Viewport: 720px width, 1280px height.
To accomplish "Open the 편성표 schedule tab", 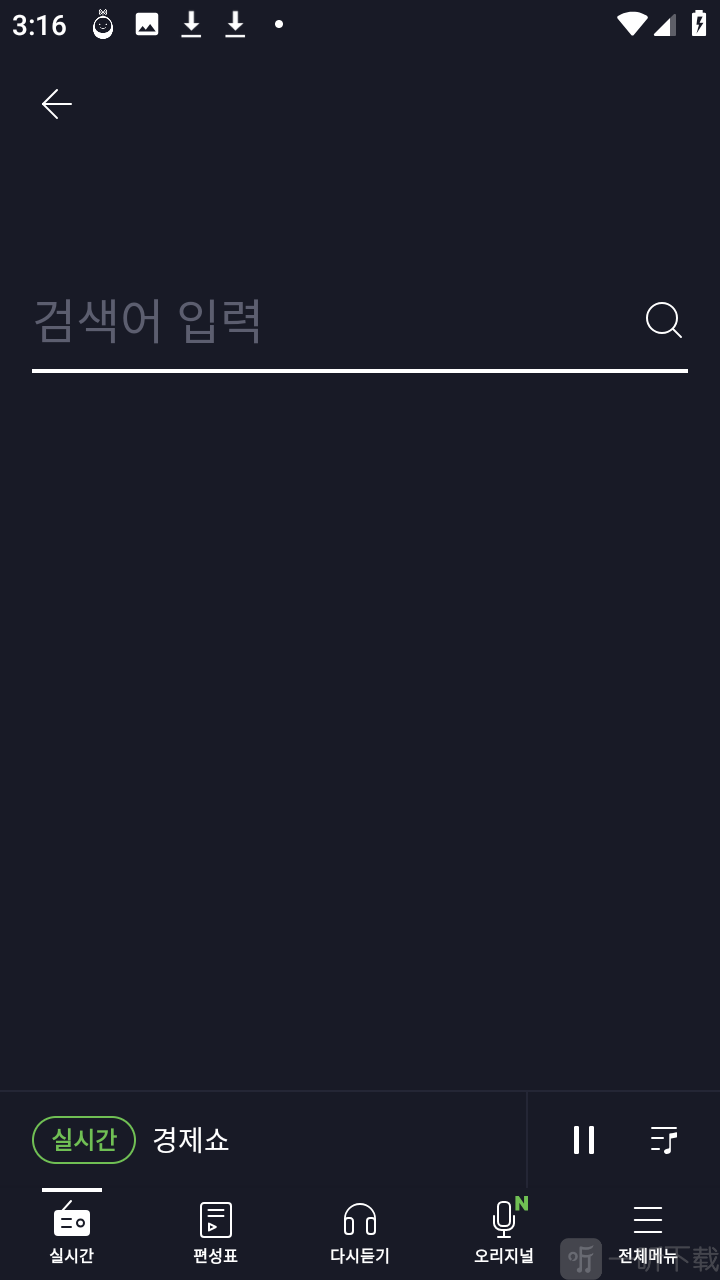I will tap(216, 1232).
